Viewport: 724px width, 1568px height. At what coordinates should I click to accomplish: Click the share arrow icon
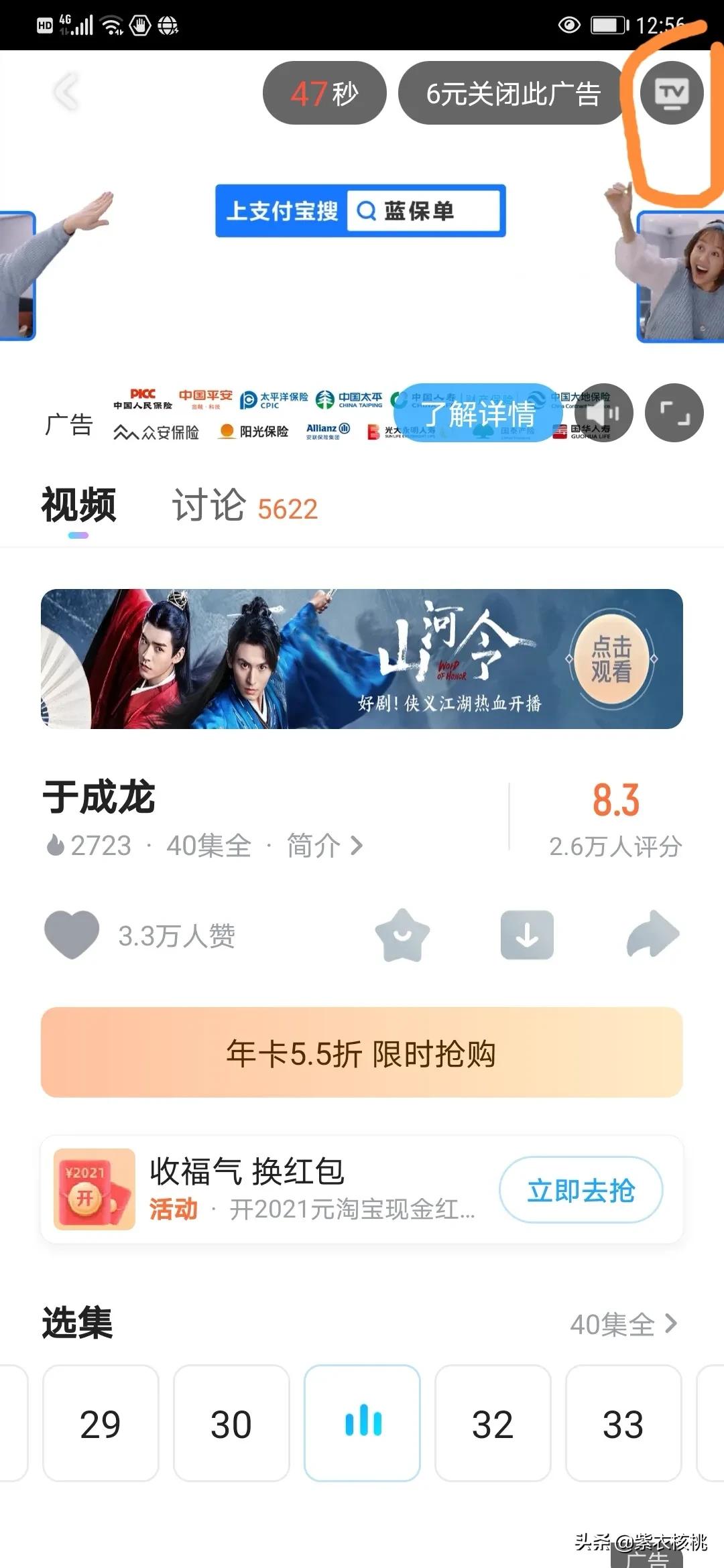[652, 934]
